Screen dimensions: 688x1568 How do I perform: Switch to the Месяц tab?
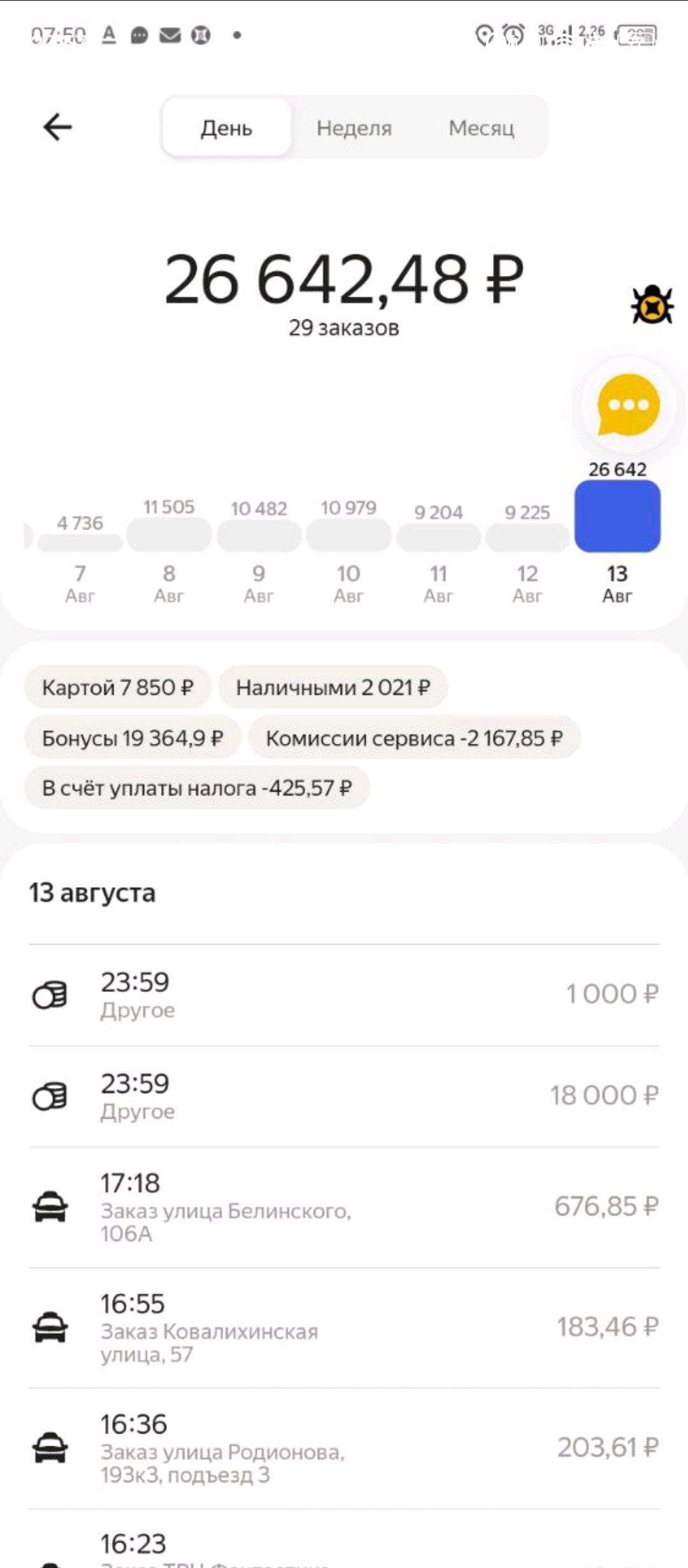coord(482,127)
